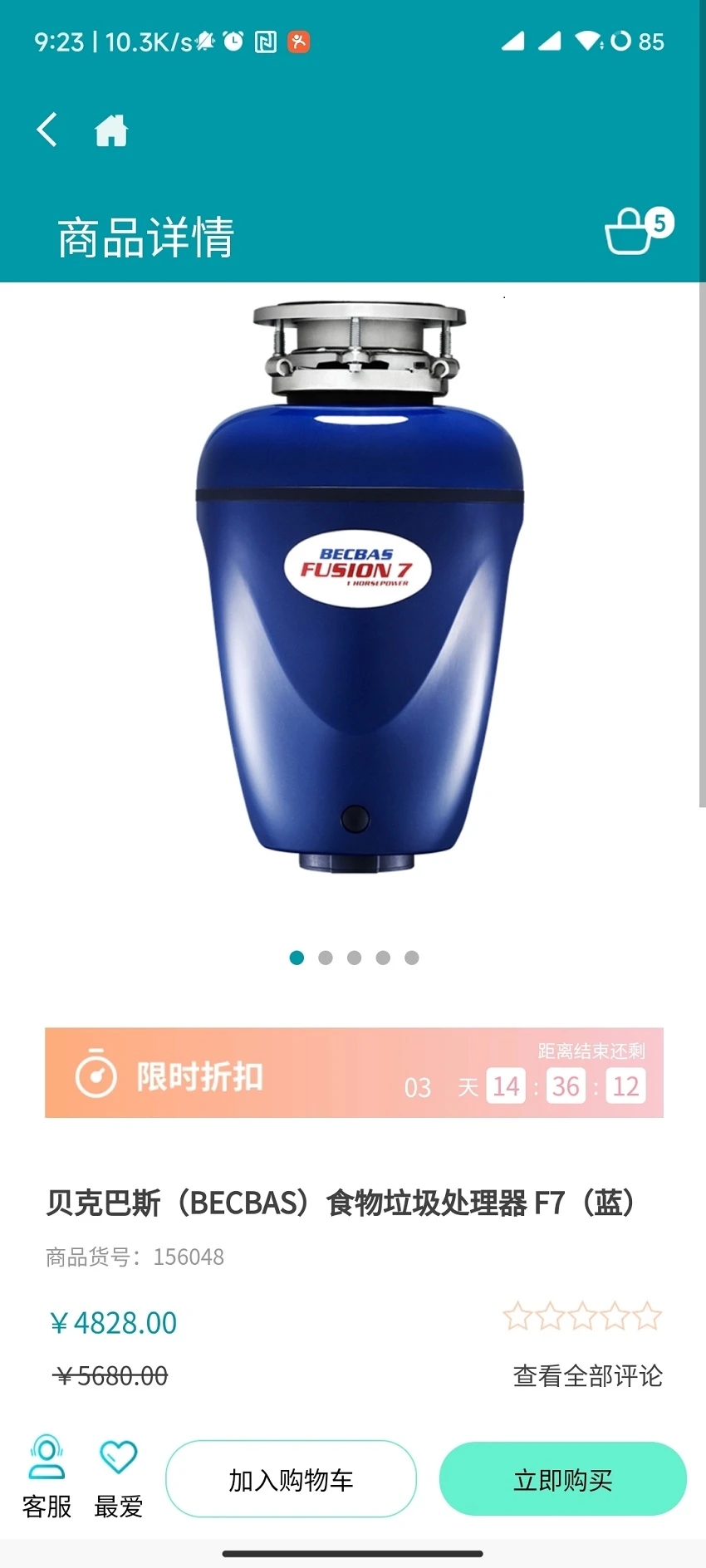Tap the home icon in the top bar
The image size is (706, 1568).
(110, 130)
